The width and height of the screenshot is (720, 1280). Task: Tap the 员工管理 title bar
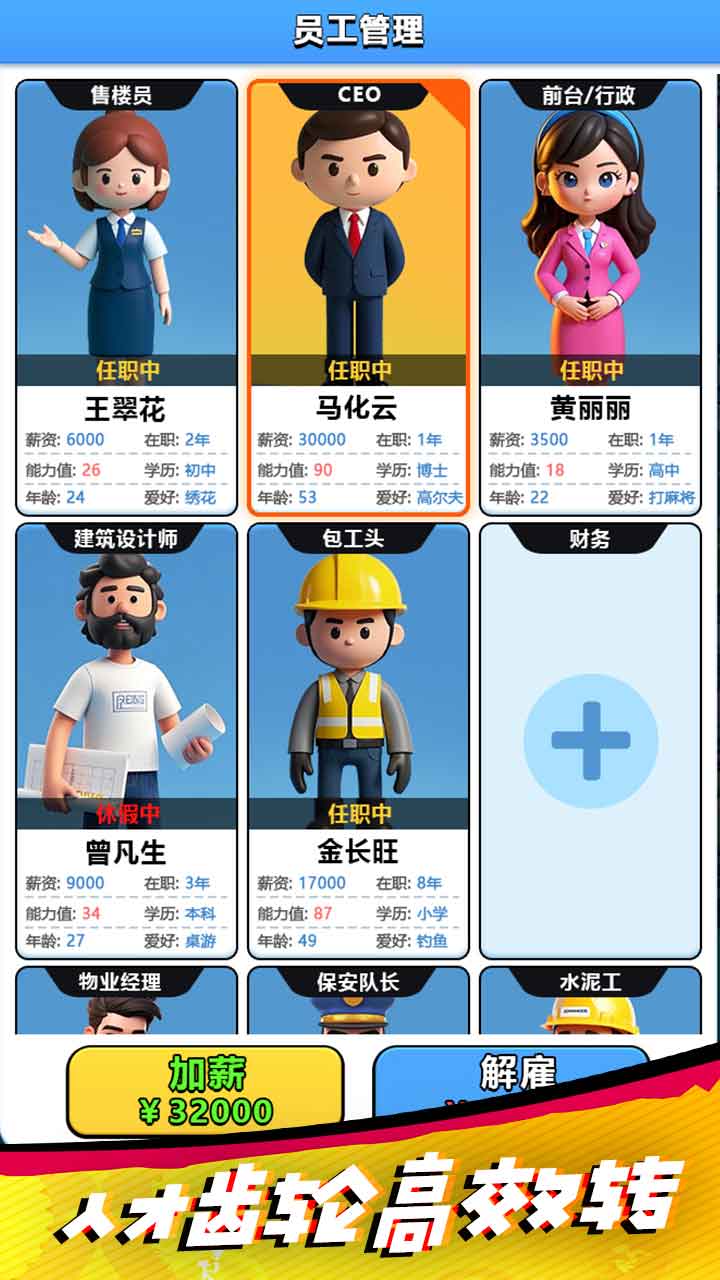click(360, 28)
